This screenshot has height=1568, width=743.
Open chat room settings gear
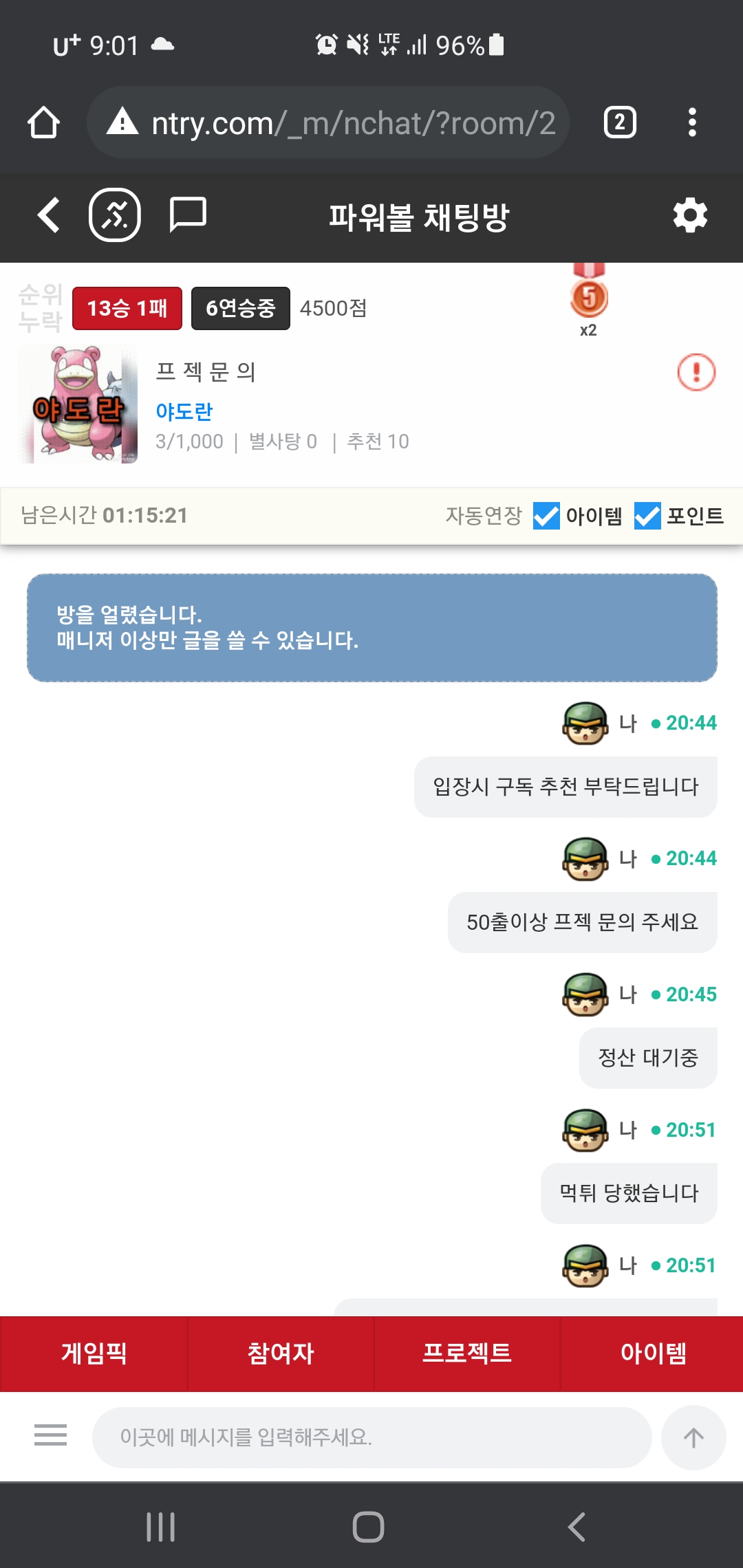click(x=690, y=216)
